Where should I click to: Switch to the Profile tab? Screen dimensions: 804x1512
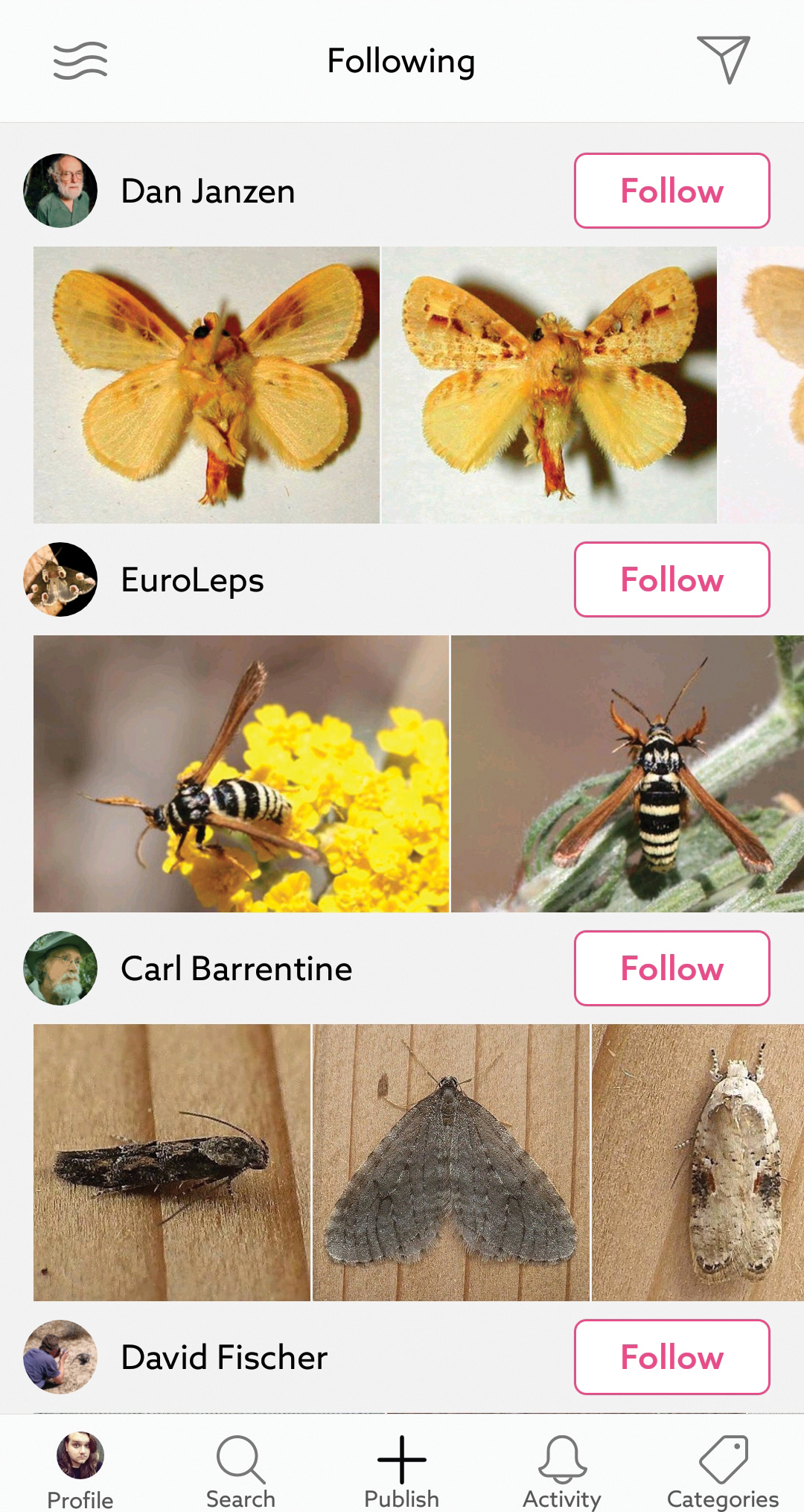point(80,1470)
